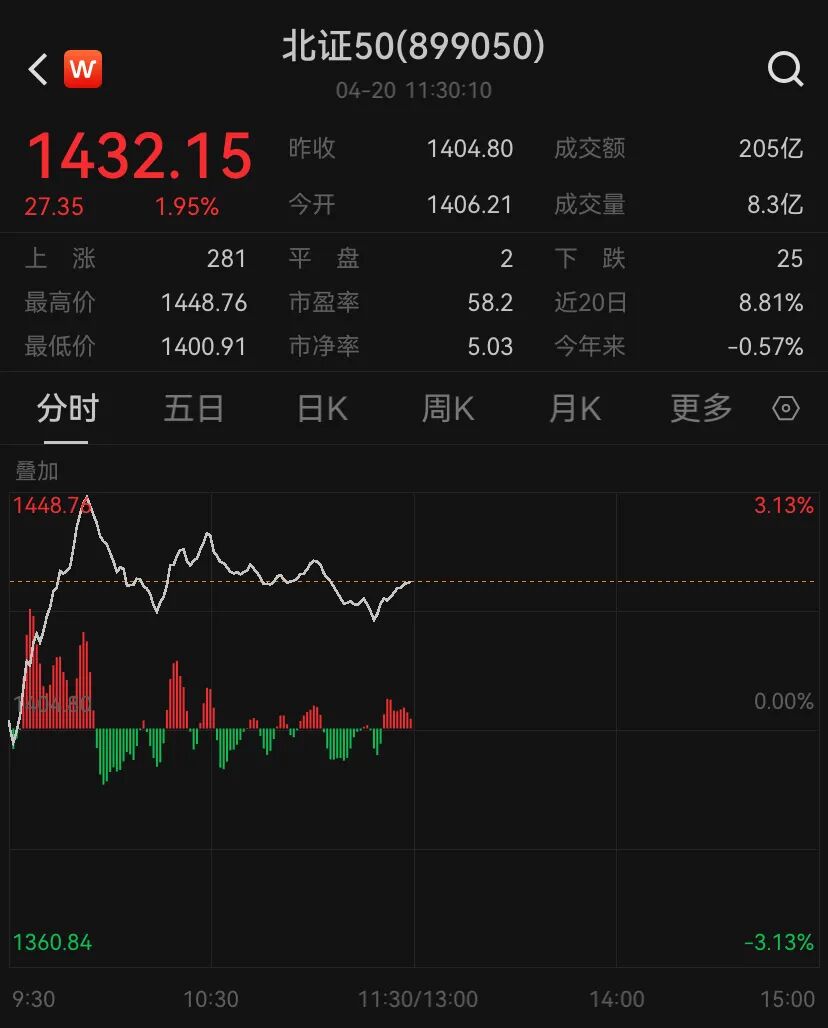Open chart settings hexagon icon

[787, 409]
